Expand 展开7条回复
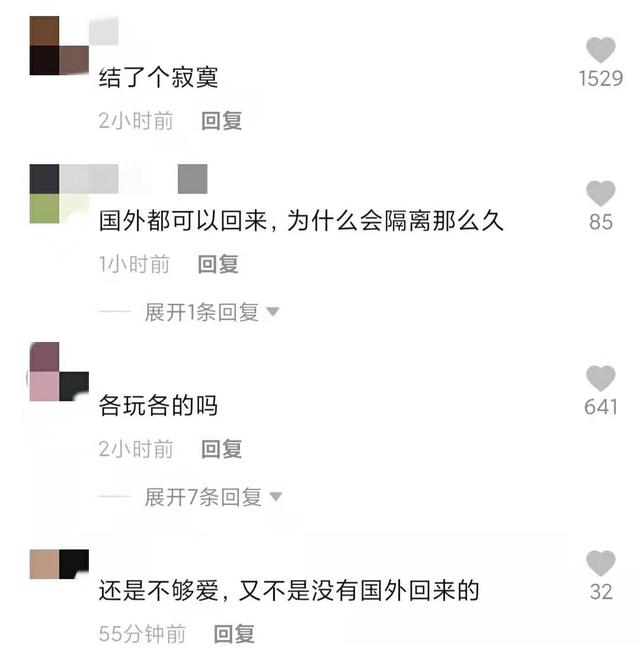Image resolution: width=640 pixels, height=668 pixels. [213, 497]
